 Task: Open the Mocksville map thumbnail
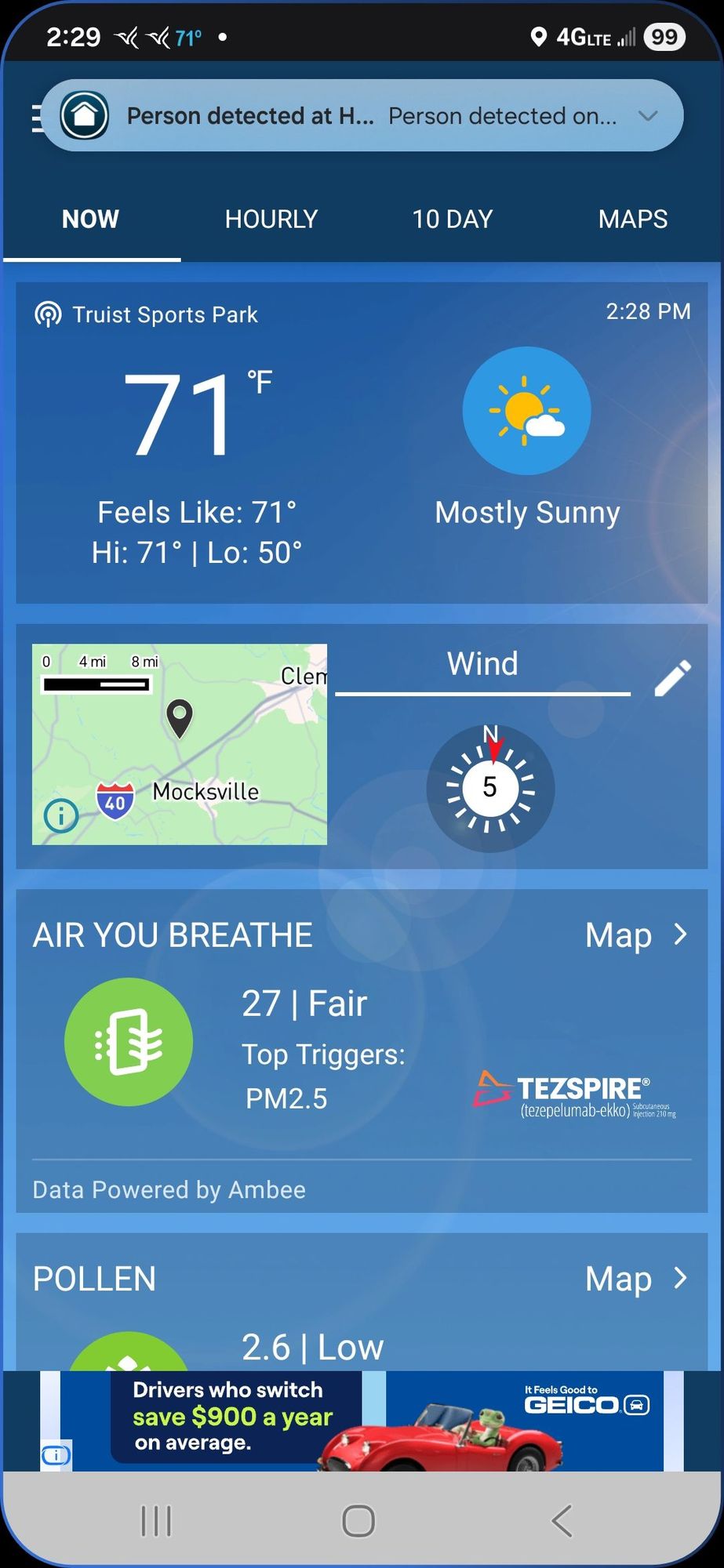[180, 744]
